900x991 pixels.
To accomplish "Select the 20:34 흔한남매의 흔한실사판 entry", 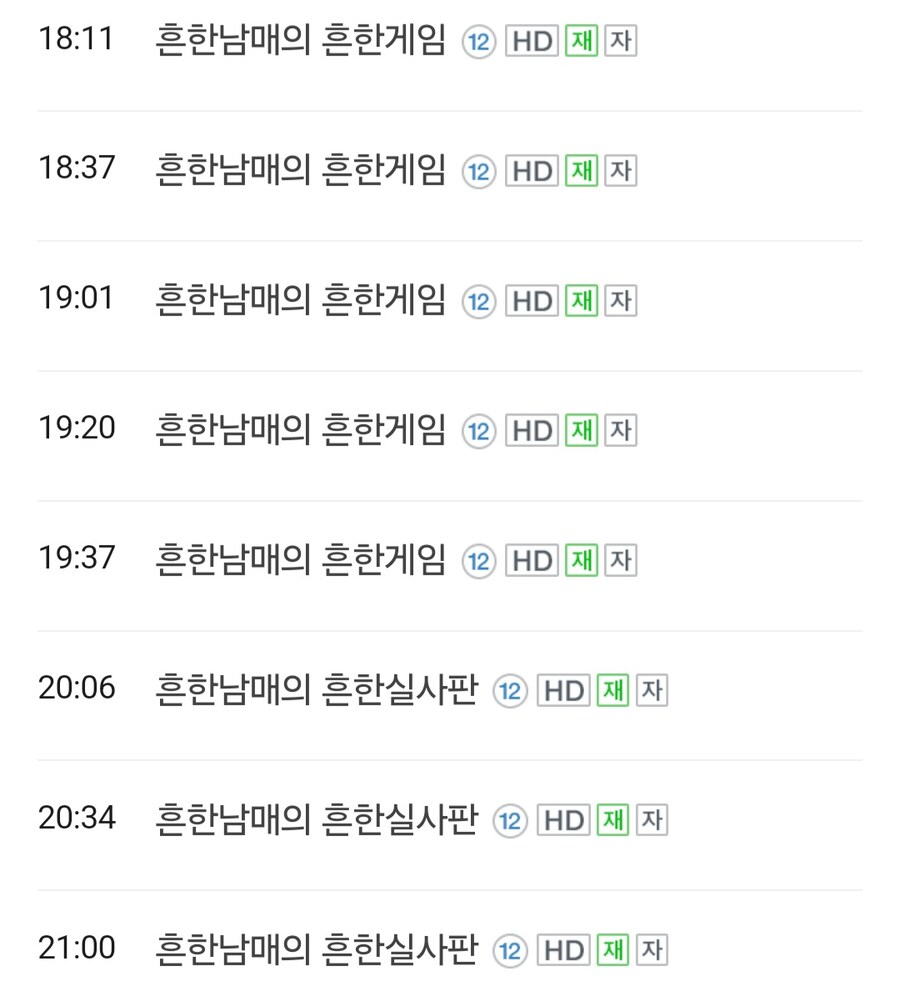I will (x=317, y=820).
